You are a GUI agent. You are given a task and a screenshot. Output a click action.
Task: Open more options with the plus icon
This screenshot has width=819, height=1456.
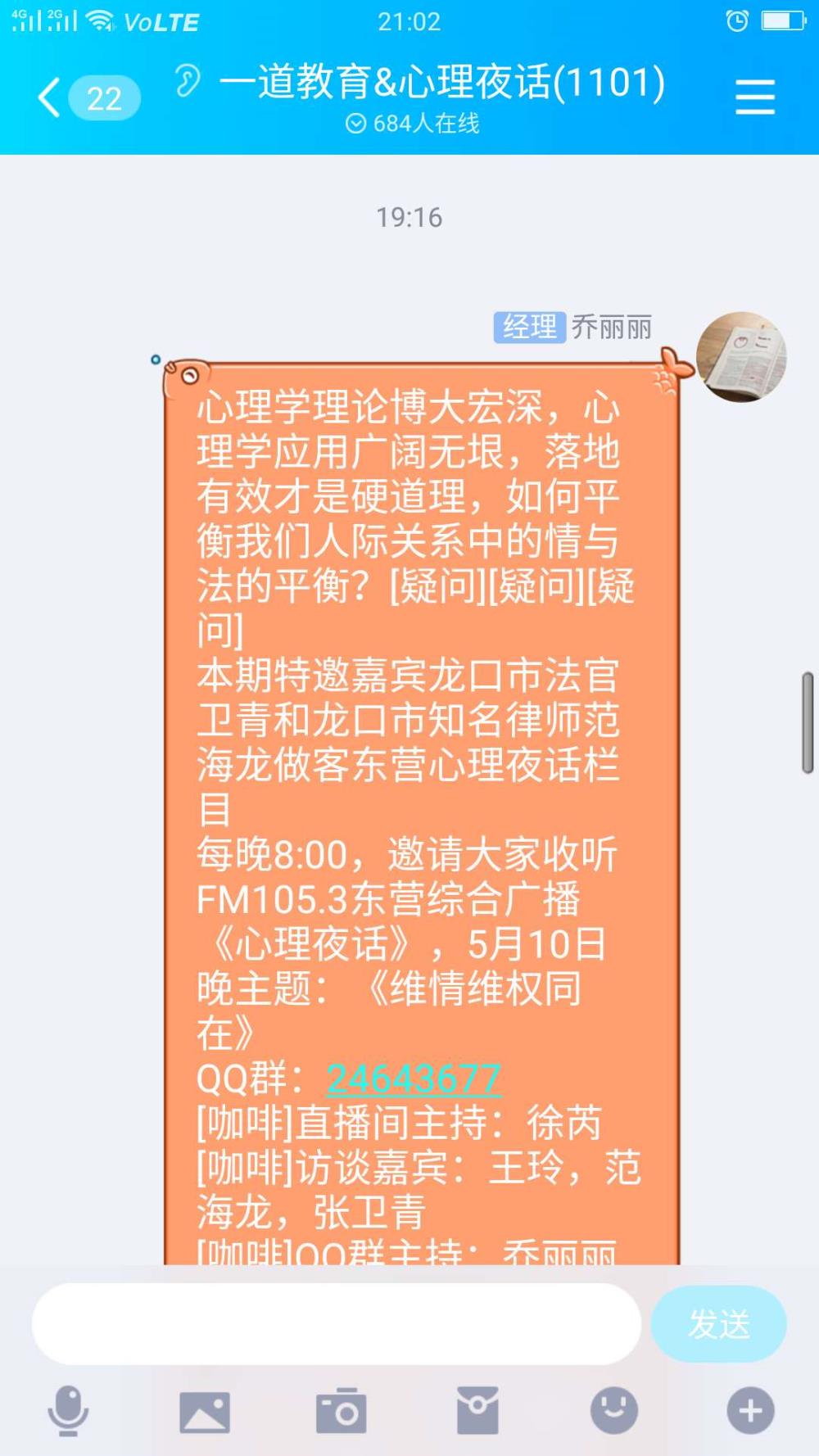(x=750, y=1410)
